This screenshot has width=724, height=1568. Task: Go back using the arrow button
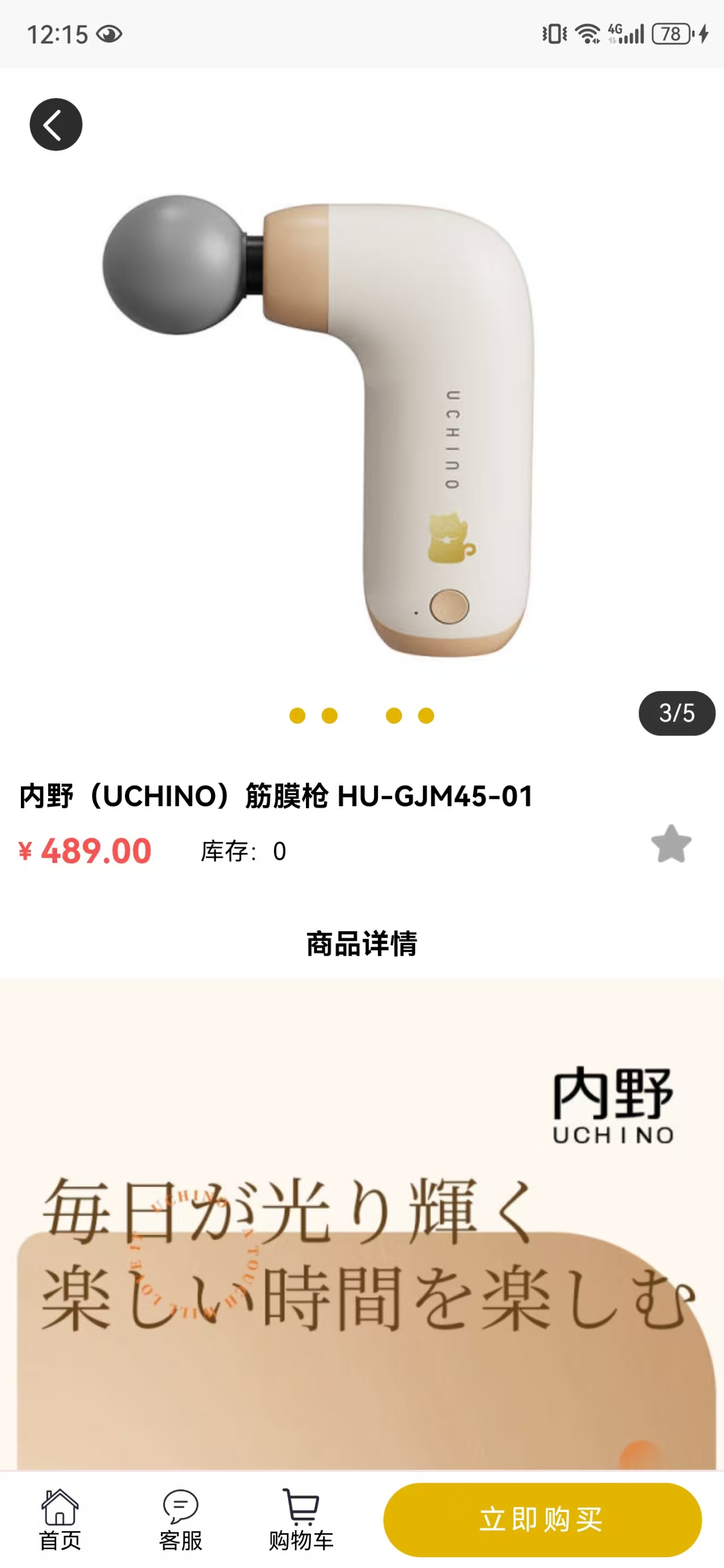pos(56,124)
